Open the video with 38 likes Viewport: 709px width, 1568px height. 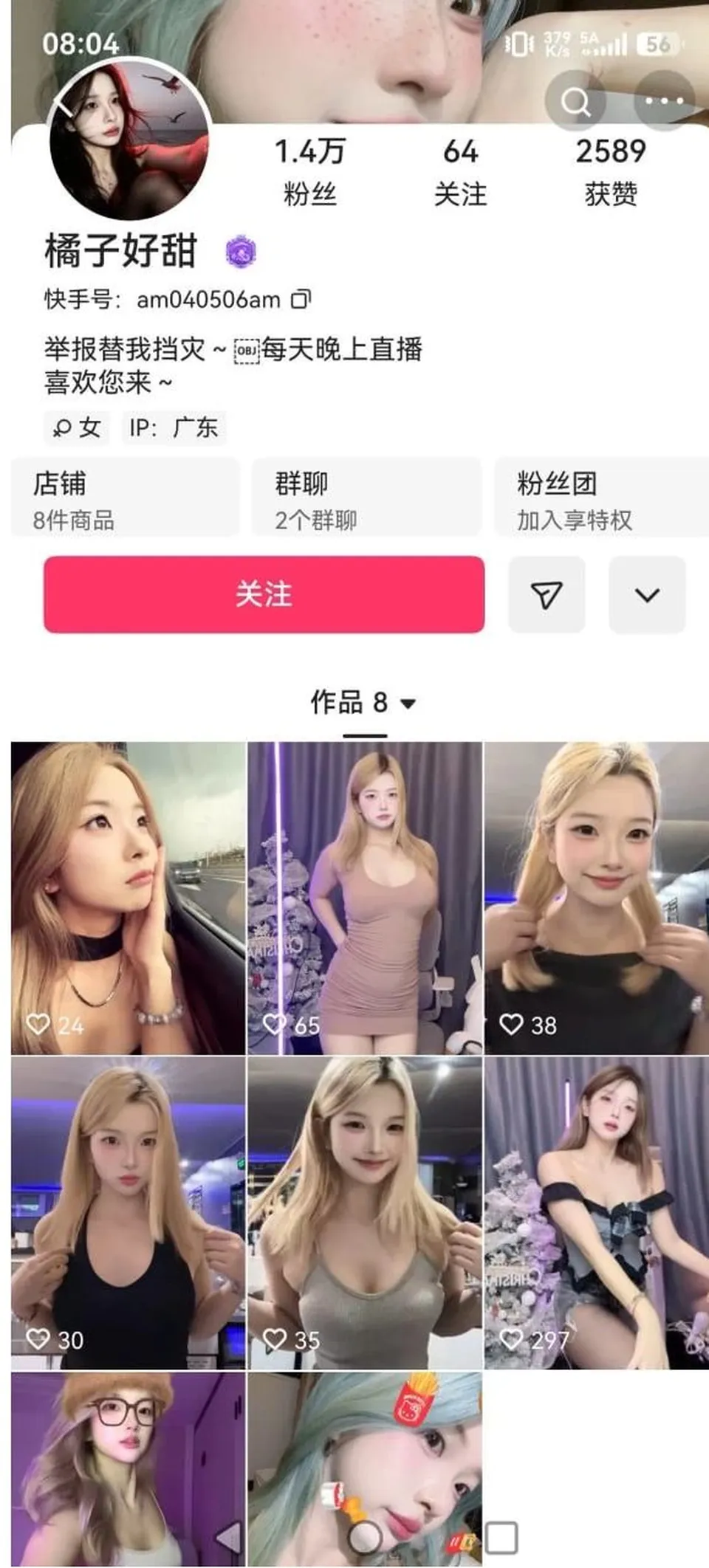pyautogui.click(x=597, y=898)
